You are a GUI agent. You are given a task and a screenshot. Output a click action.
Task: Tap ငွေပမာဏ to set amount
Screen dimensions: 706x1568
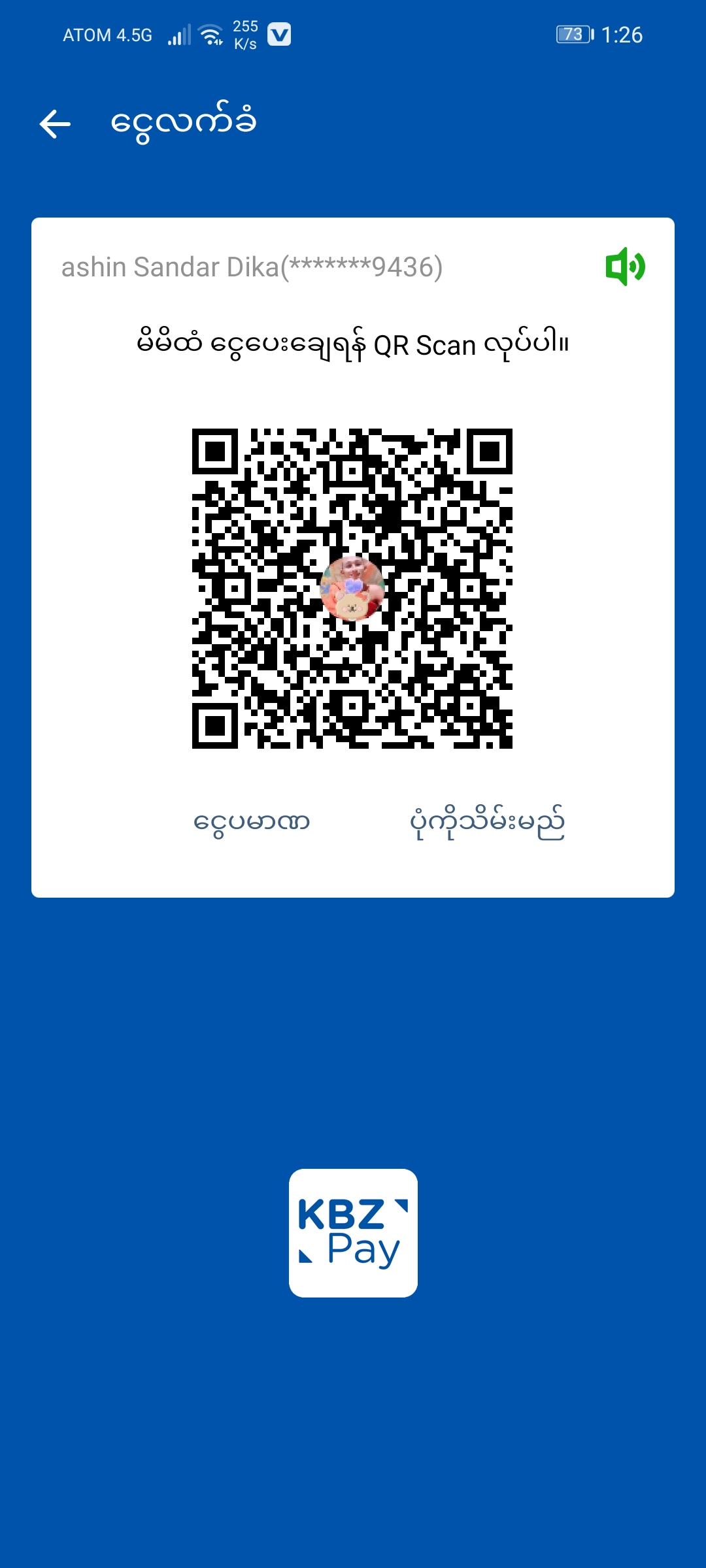coord(252,822)
